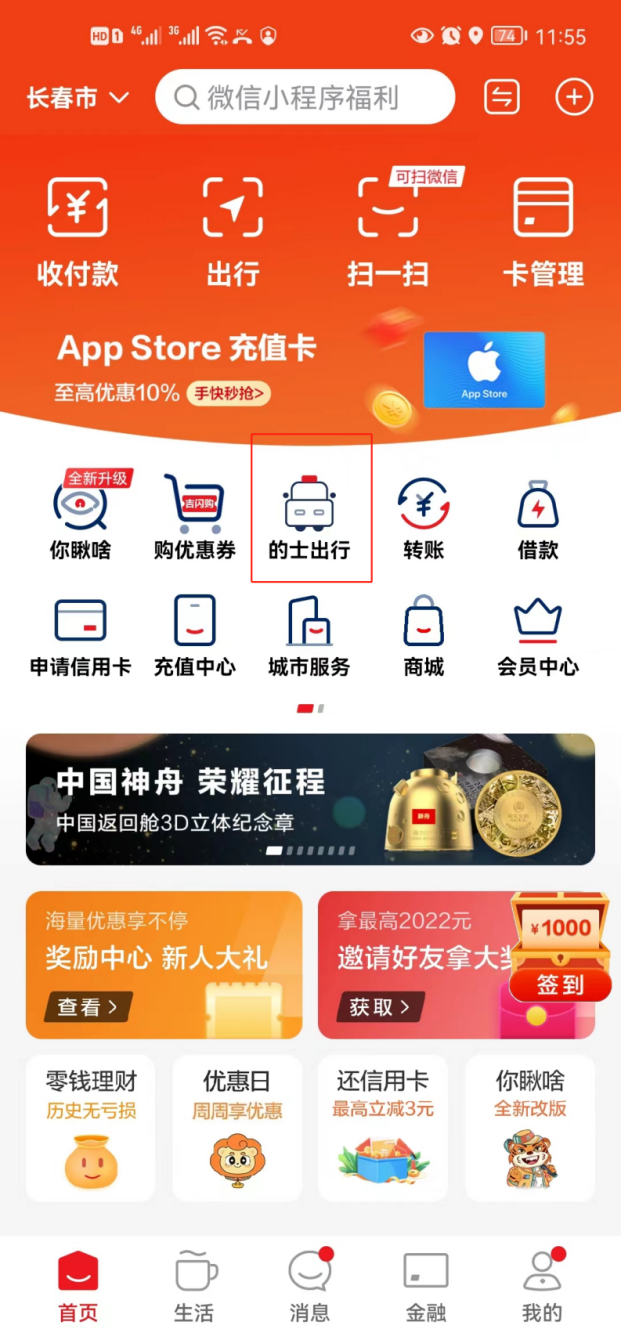Open 申请信用卡

click(x=80, y=635)
